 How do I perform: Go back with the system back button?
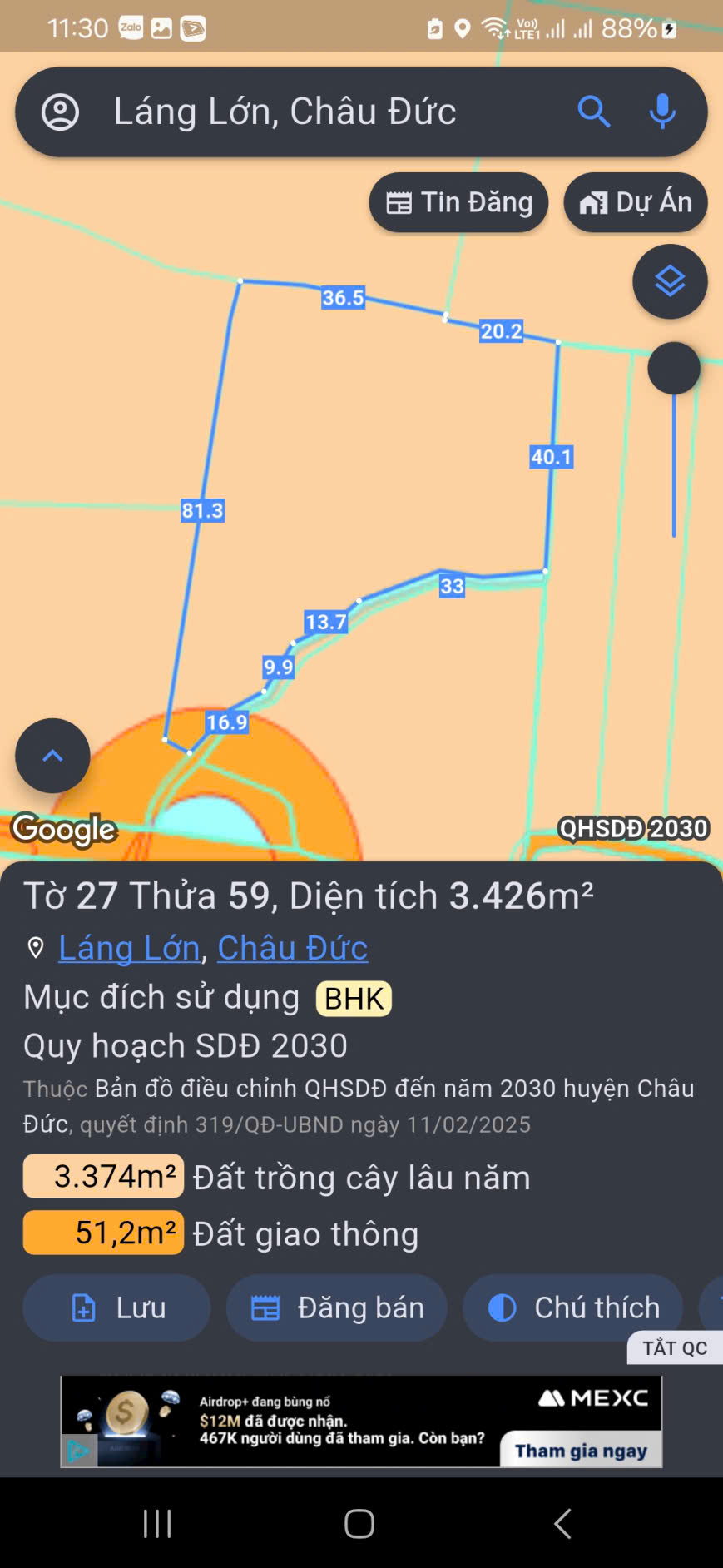pos(562,1524)
